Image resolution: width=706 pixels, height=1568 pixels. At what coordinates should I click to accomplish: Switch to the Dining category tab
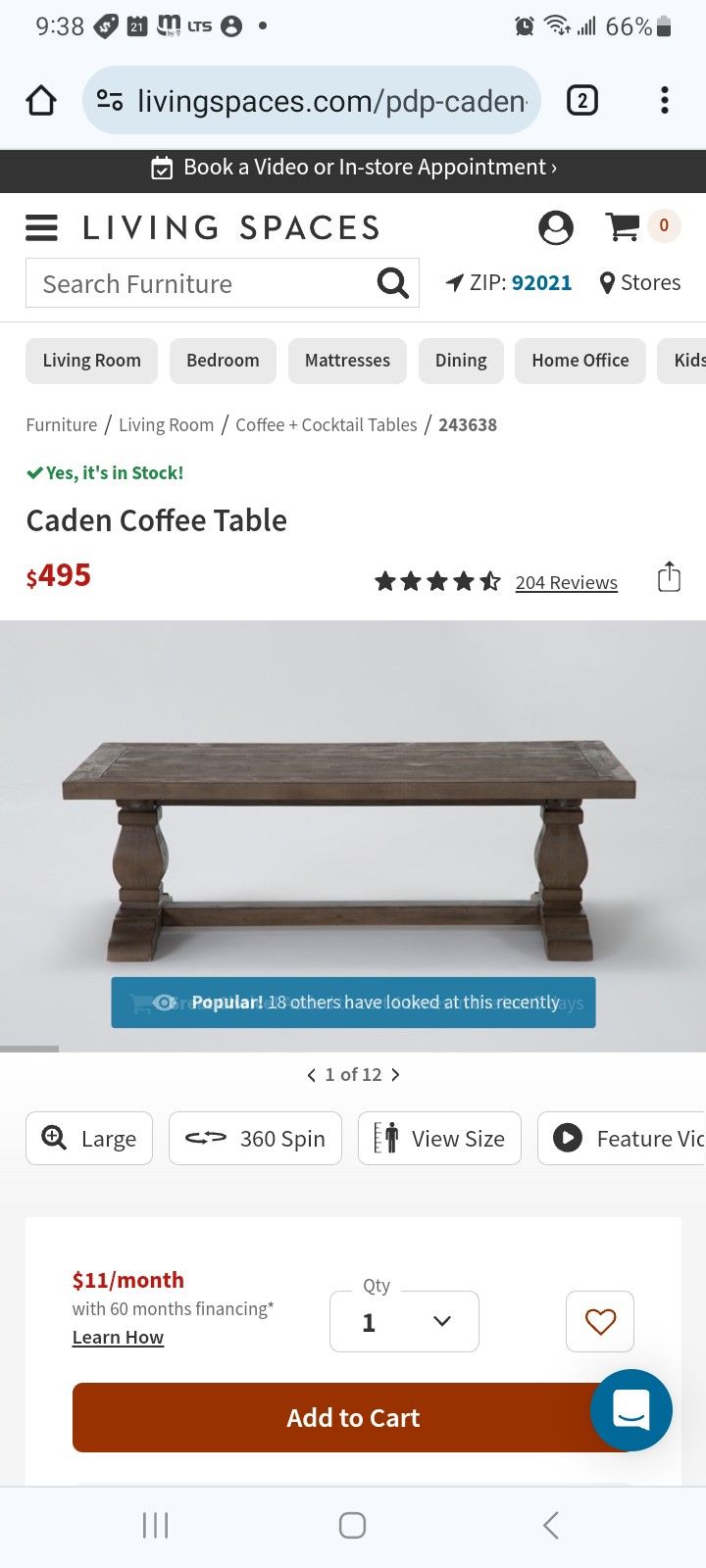click(461, 361)
